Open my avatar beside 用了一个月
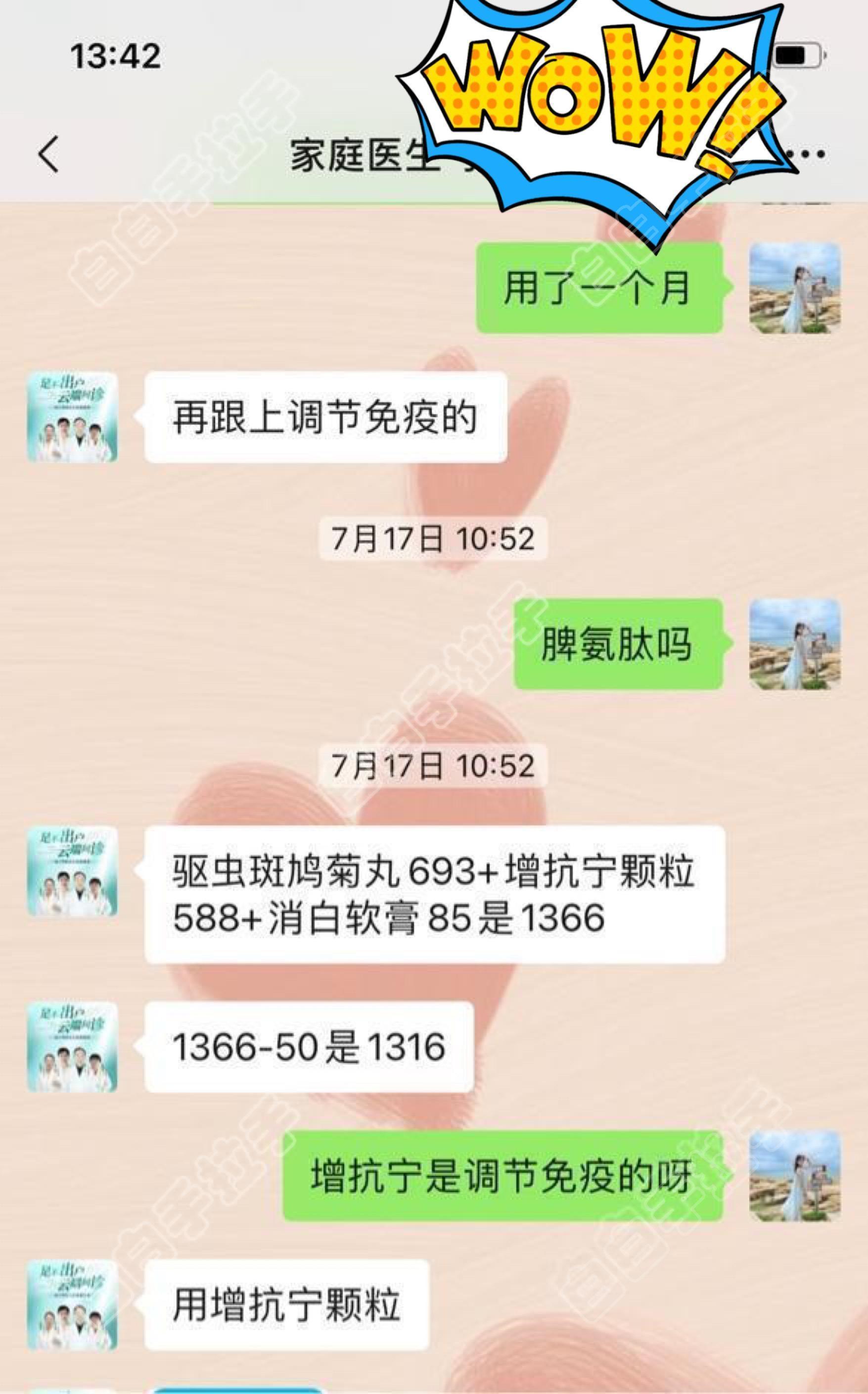The image size is (868, 1394). click(795, 288)
